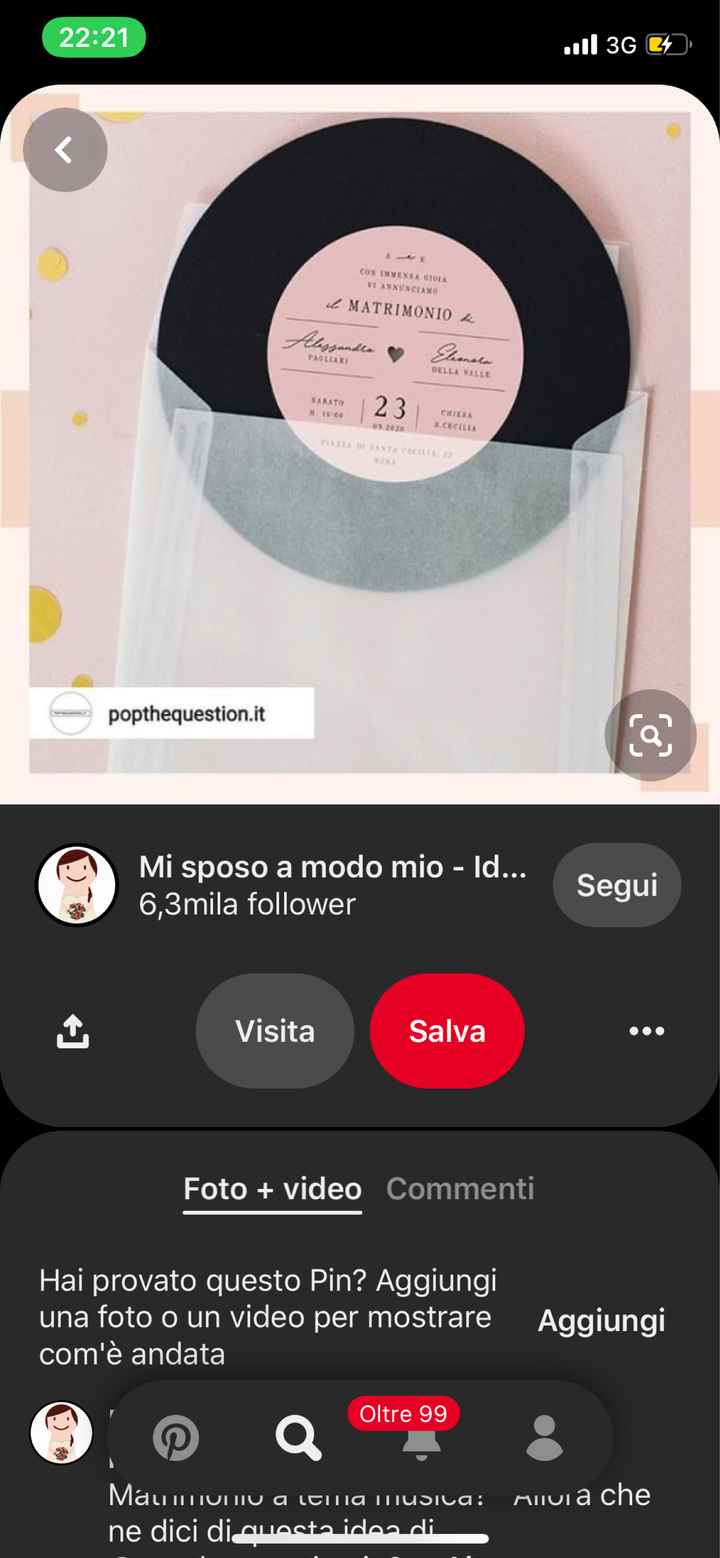Viewport: 720px width, 1558px height.
Task: Open visual search lens on the pin
Action: (650, 736)
